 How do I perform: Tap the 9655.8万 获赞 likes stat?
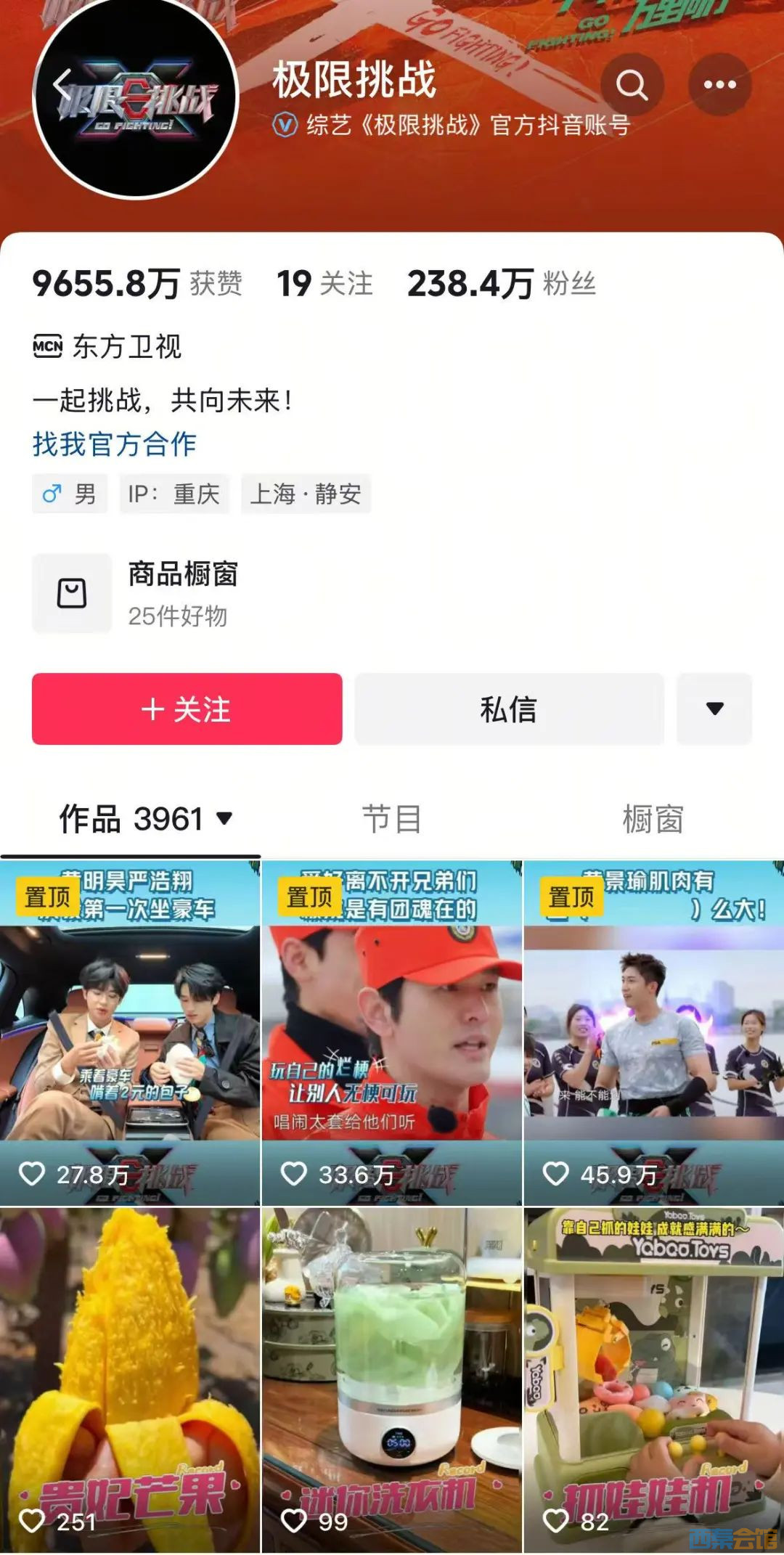tap(136, 283)
